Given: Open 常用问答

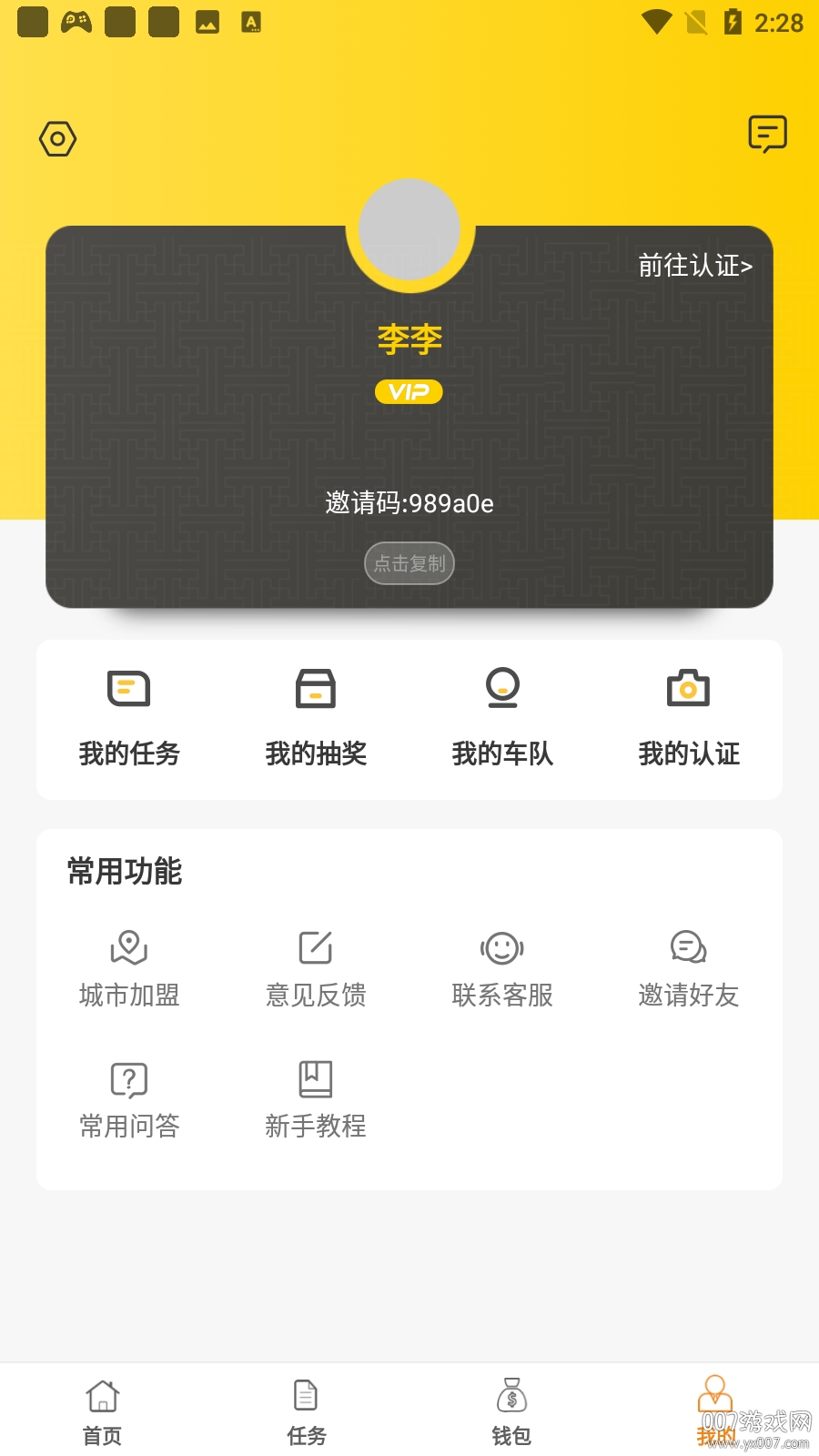Looking at the screenshot, I should tap(129, 1101).
